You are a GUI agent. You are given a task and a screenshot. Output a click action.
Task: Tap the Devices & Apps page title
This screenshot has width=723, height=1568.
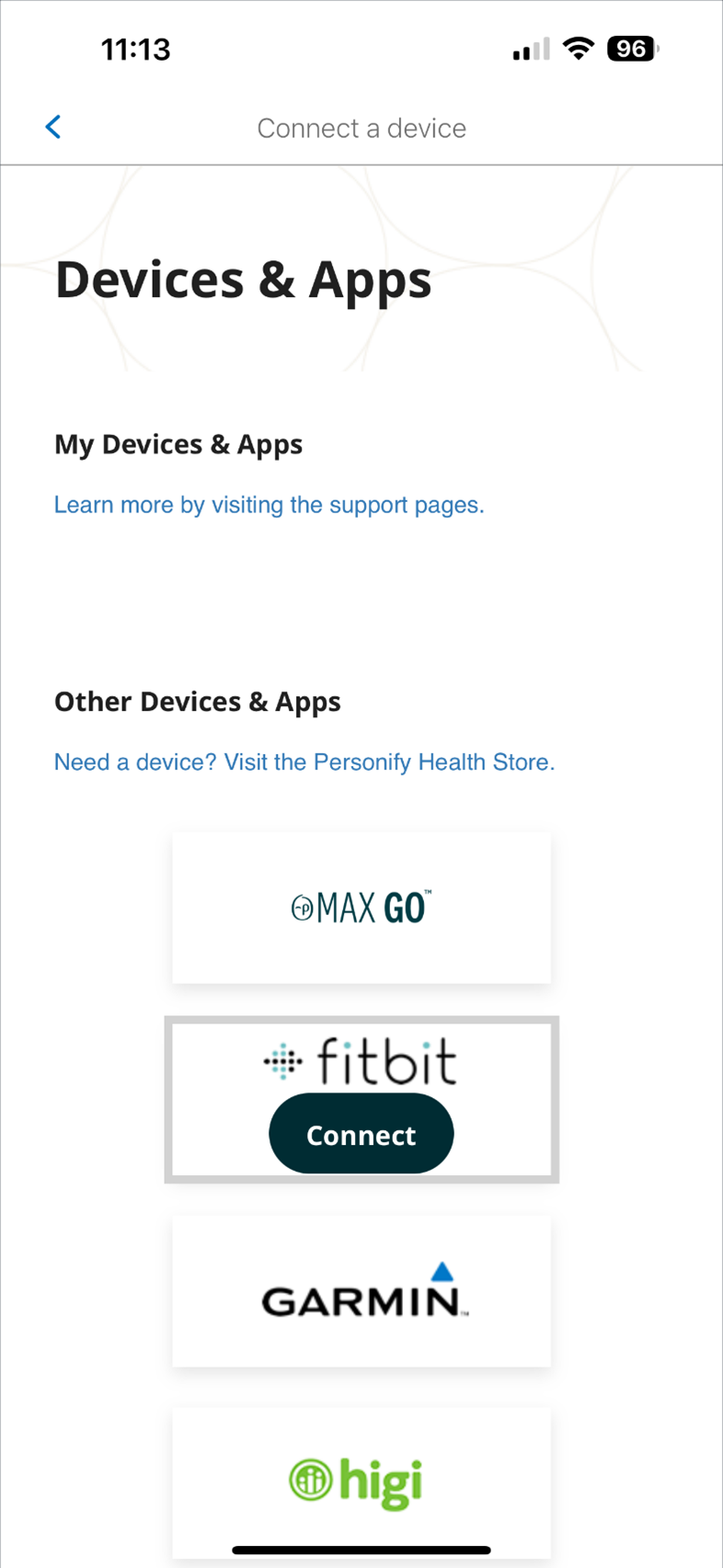point(244,280)
